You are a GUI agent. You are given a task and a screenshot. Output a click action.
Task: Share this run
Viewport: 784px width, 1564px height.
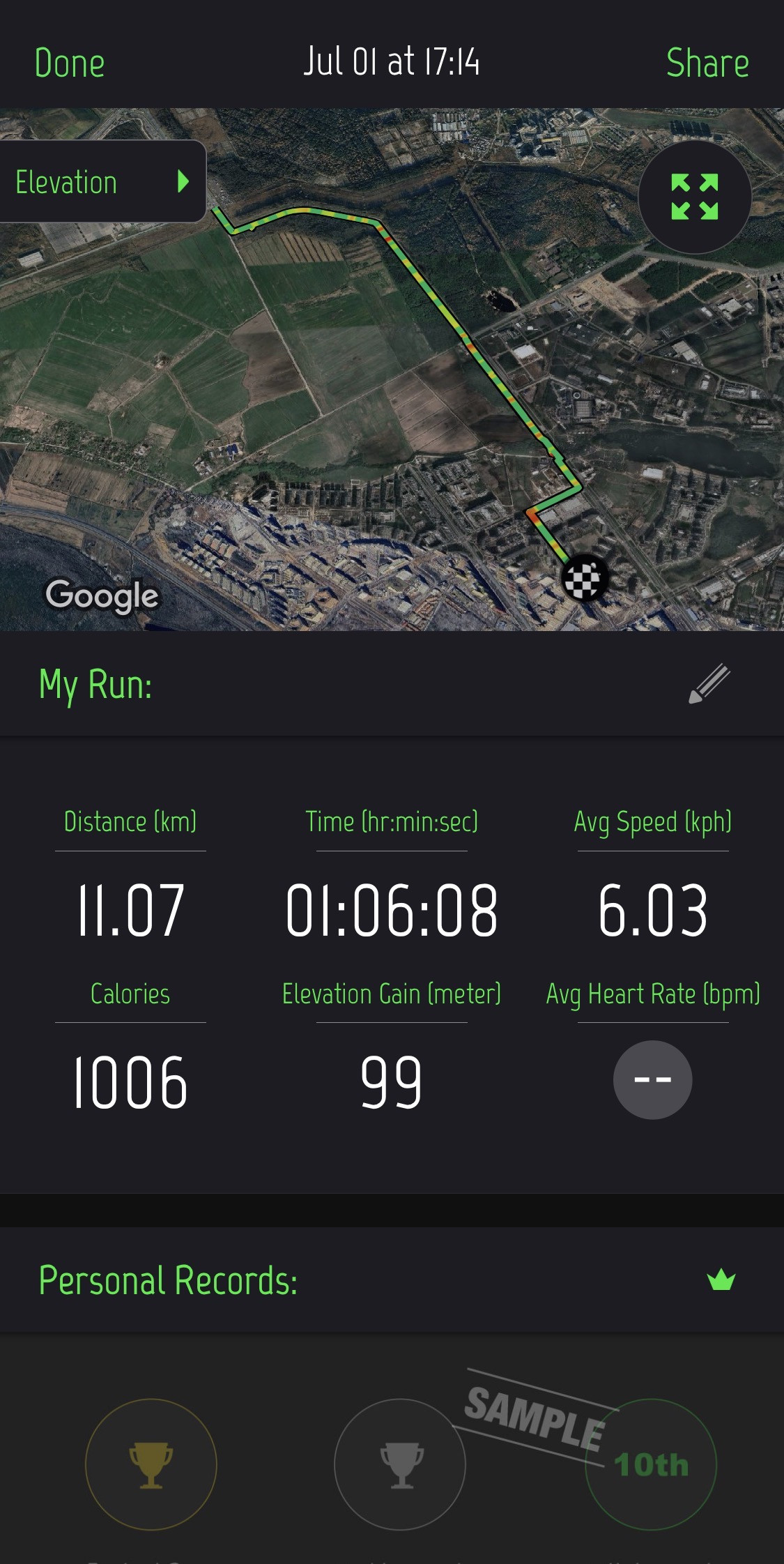[707, 63]
